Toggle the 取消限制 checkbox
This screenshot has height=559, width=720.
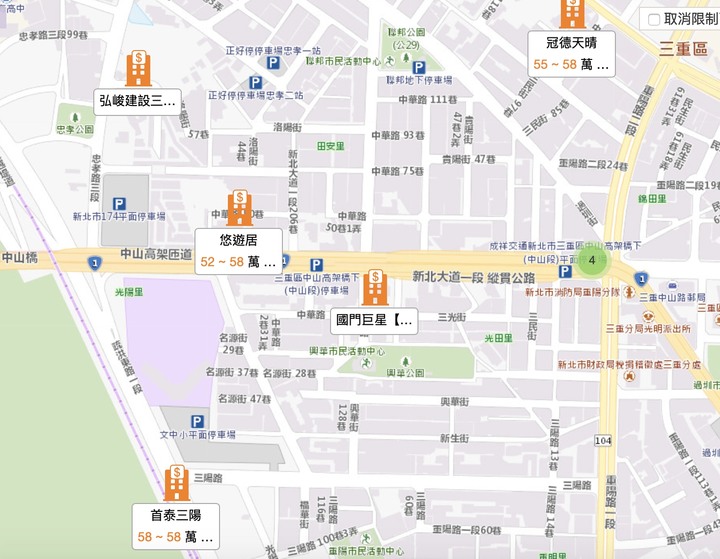click(x=654, y=19)
